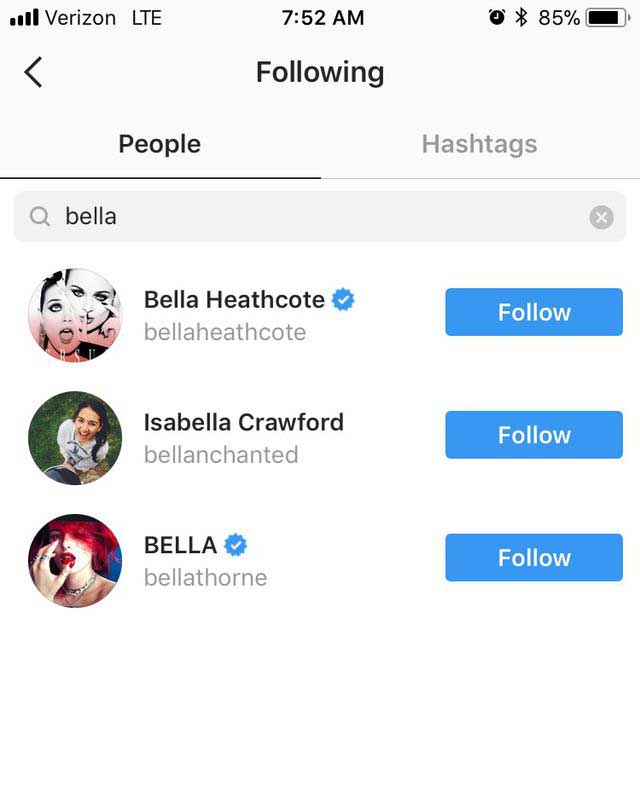
Task: Clear the search text
Action: click(601, 217)
